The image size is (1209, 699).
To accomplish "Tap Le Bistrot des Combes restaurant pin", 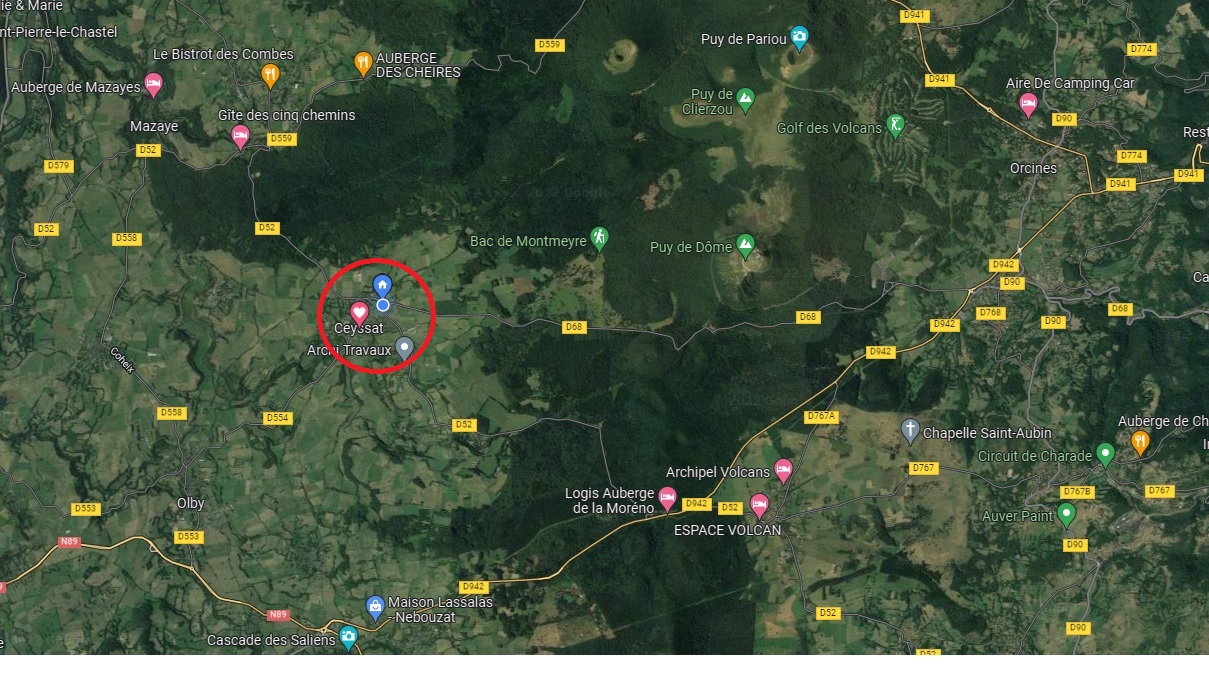I will 270,73.
